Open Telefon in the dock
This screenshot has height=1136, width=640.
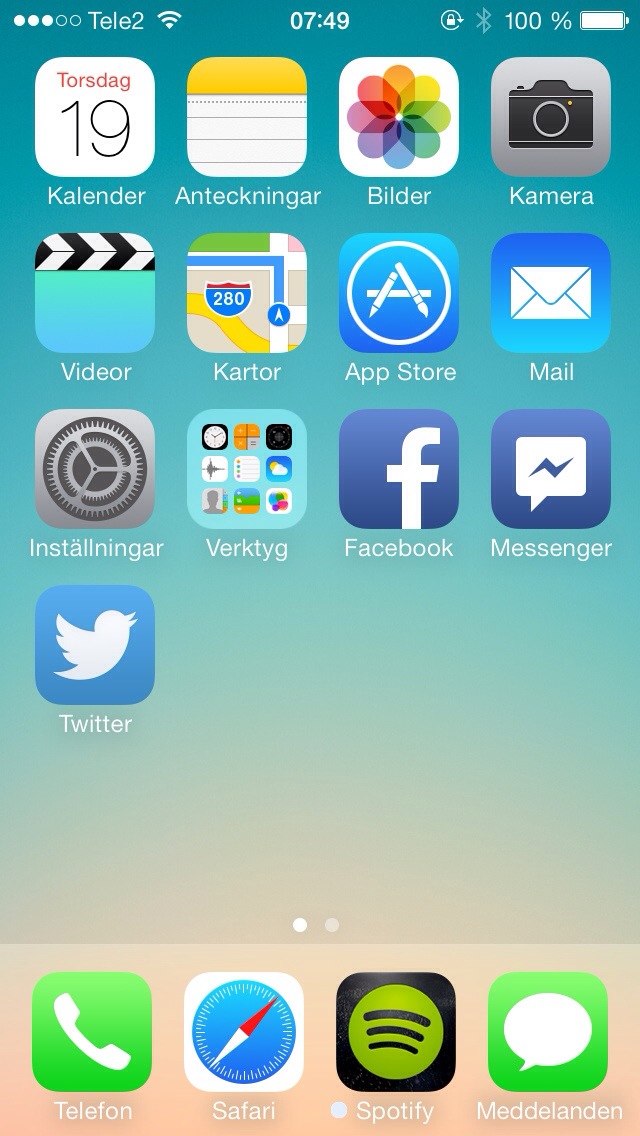click(92, 1032)
